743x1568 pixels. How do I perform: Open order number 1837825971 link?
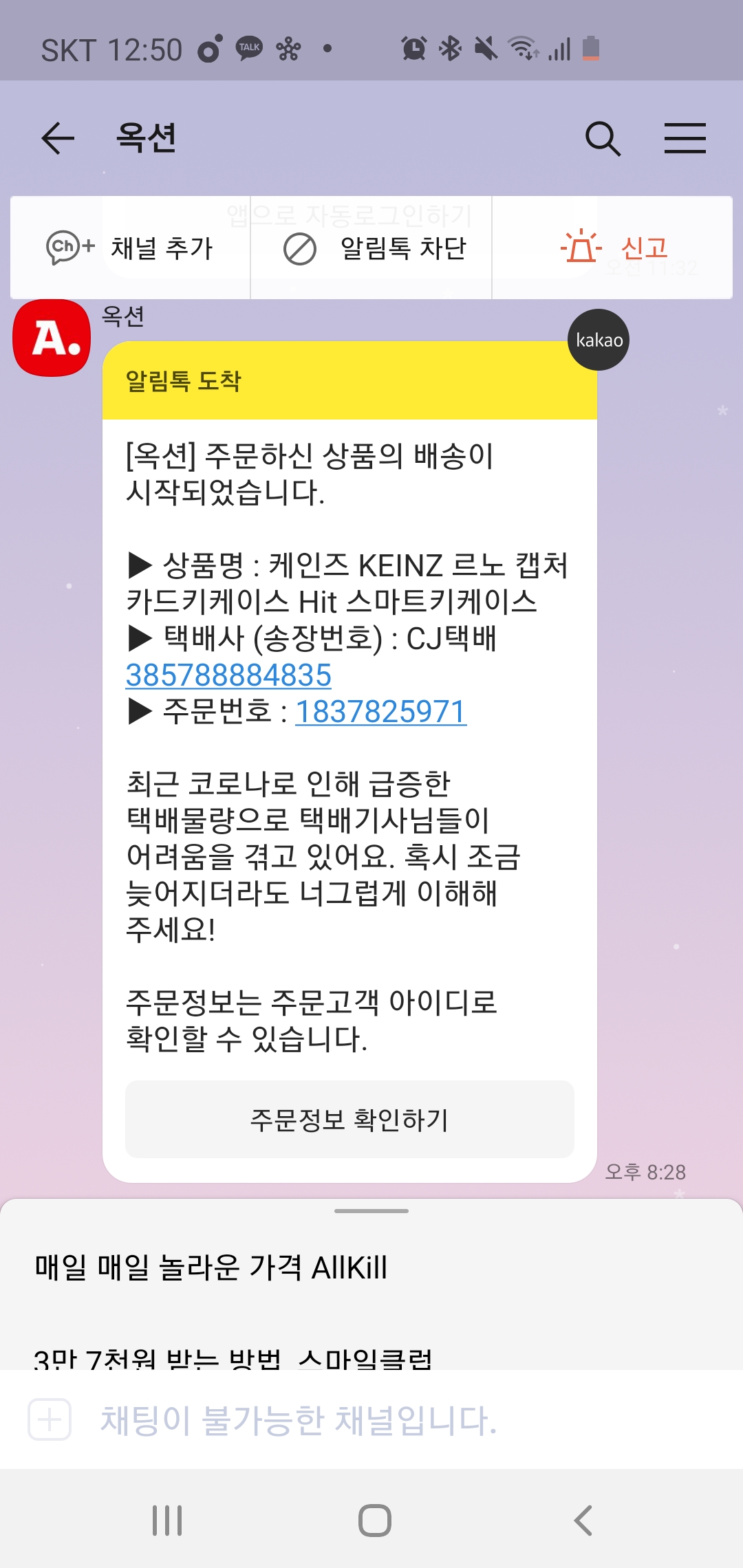[x=380, y=712]
